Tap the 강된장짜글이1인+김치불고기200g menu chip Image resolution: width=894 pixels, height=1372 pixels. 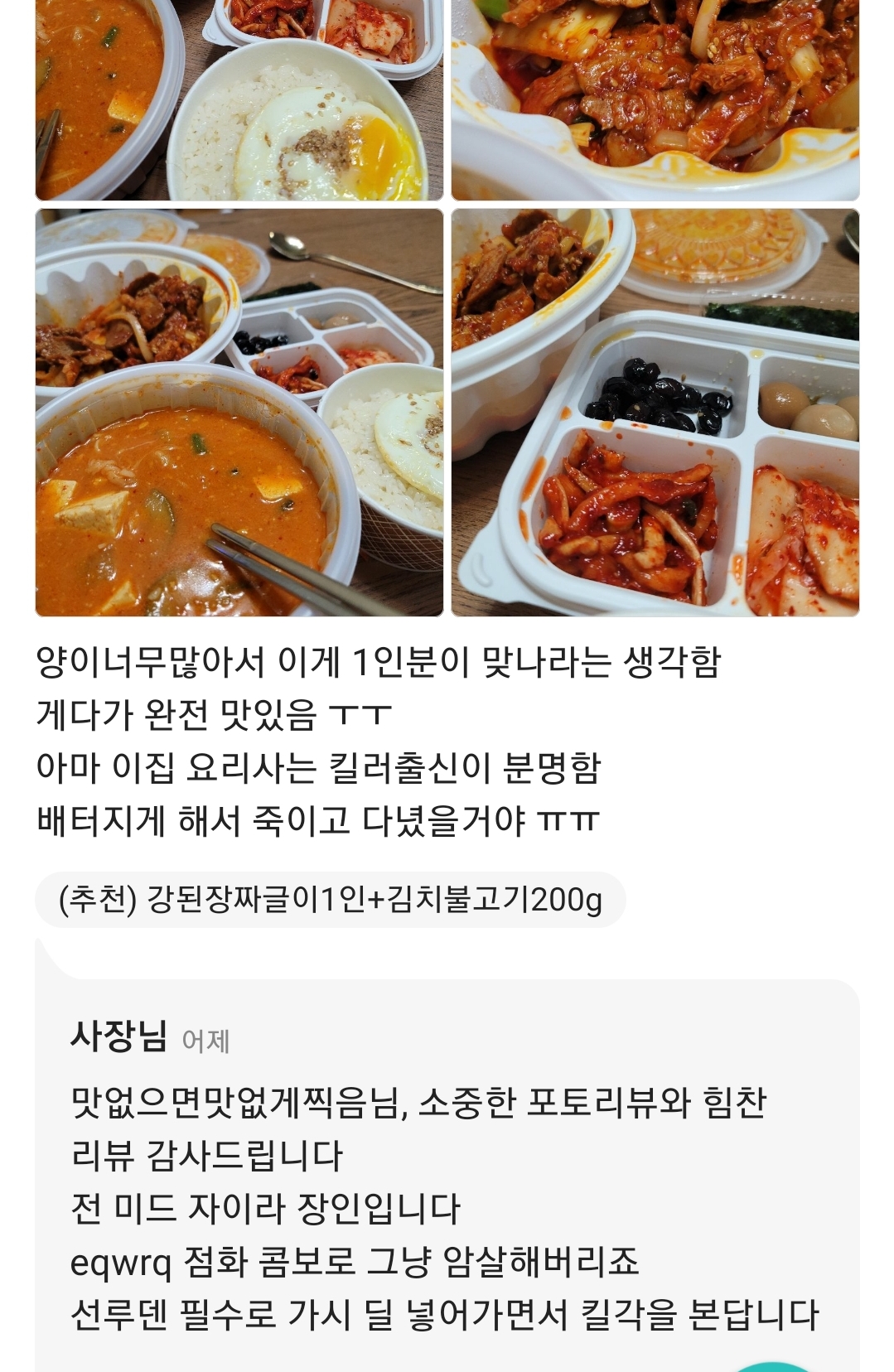(330, 900)
